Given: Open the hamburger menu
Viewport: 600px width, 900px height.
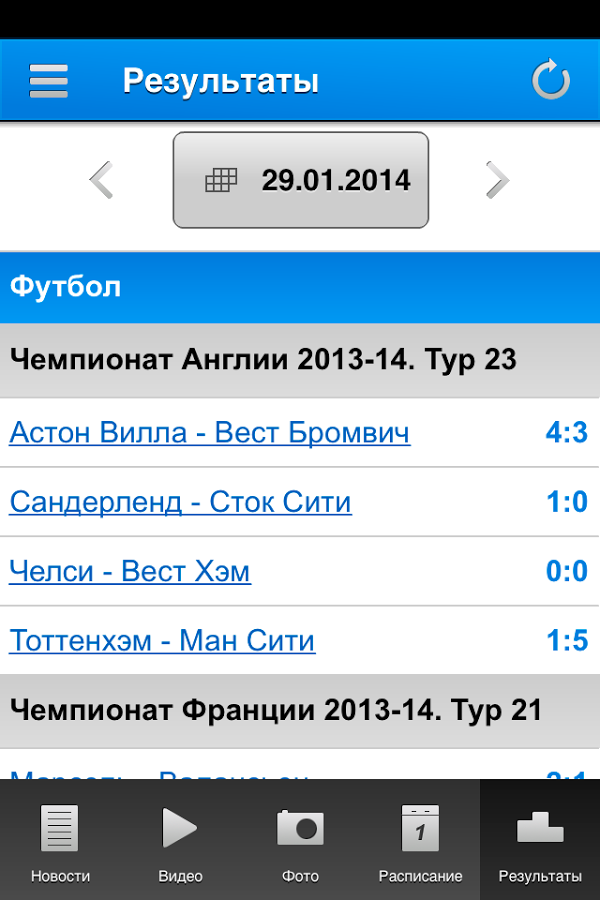Looking at the screenshot, I should (48, 81).
